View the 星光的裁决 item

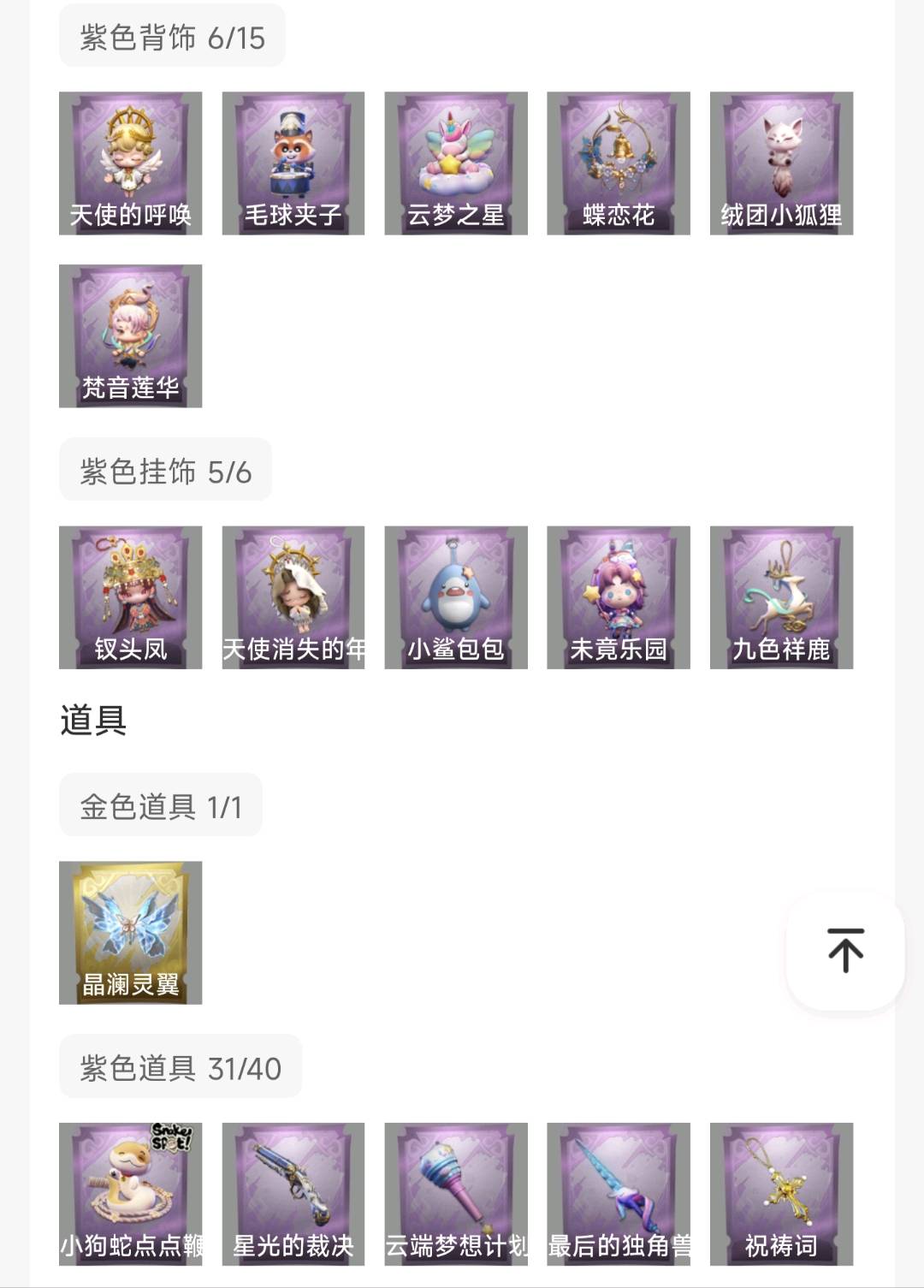coord(293,1194)
